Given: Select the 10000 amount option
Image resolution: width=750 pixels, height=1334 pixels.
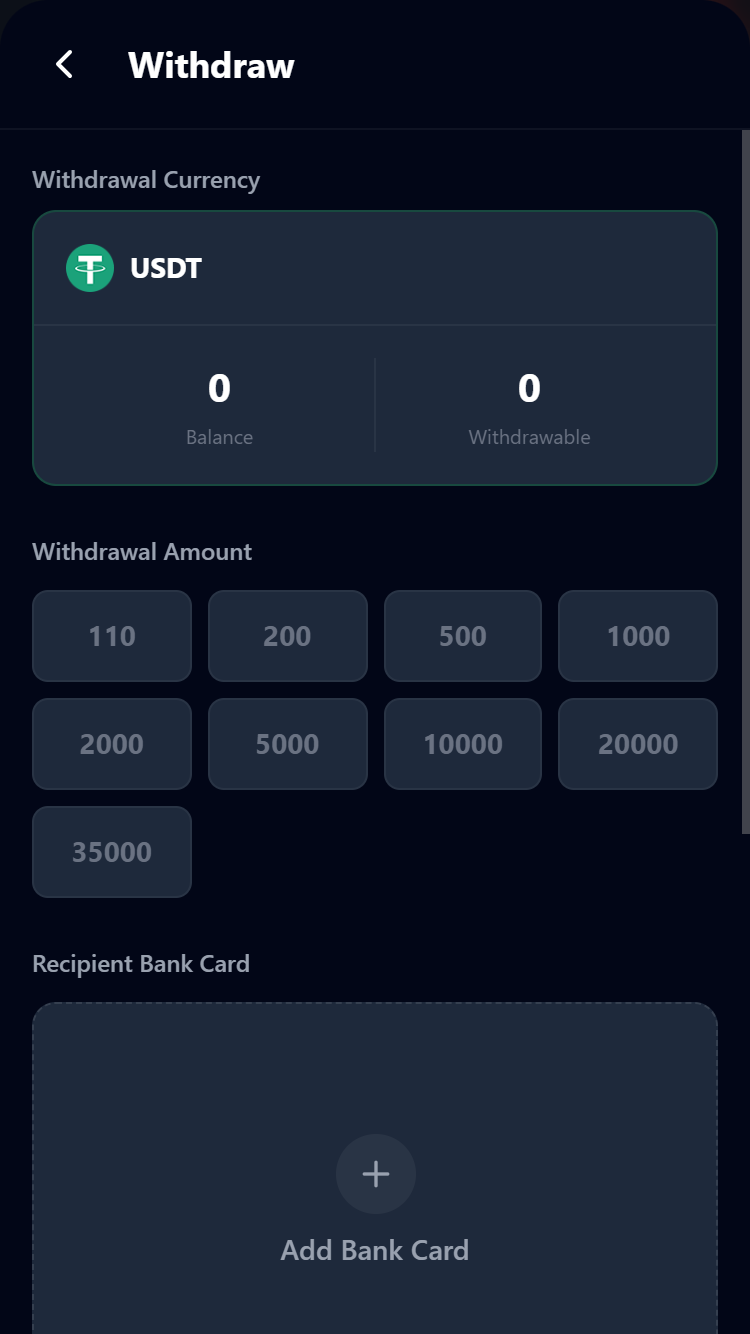Looking at the screenshot, I should point(462,744).
